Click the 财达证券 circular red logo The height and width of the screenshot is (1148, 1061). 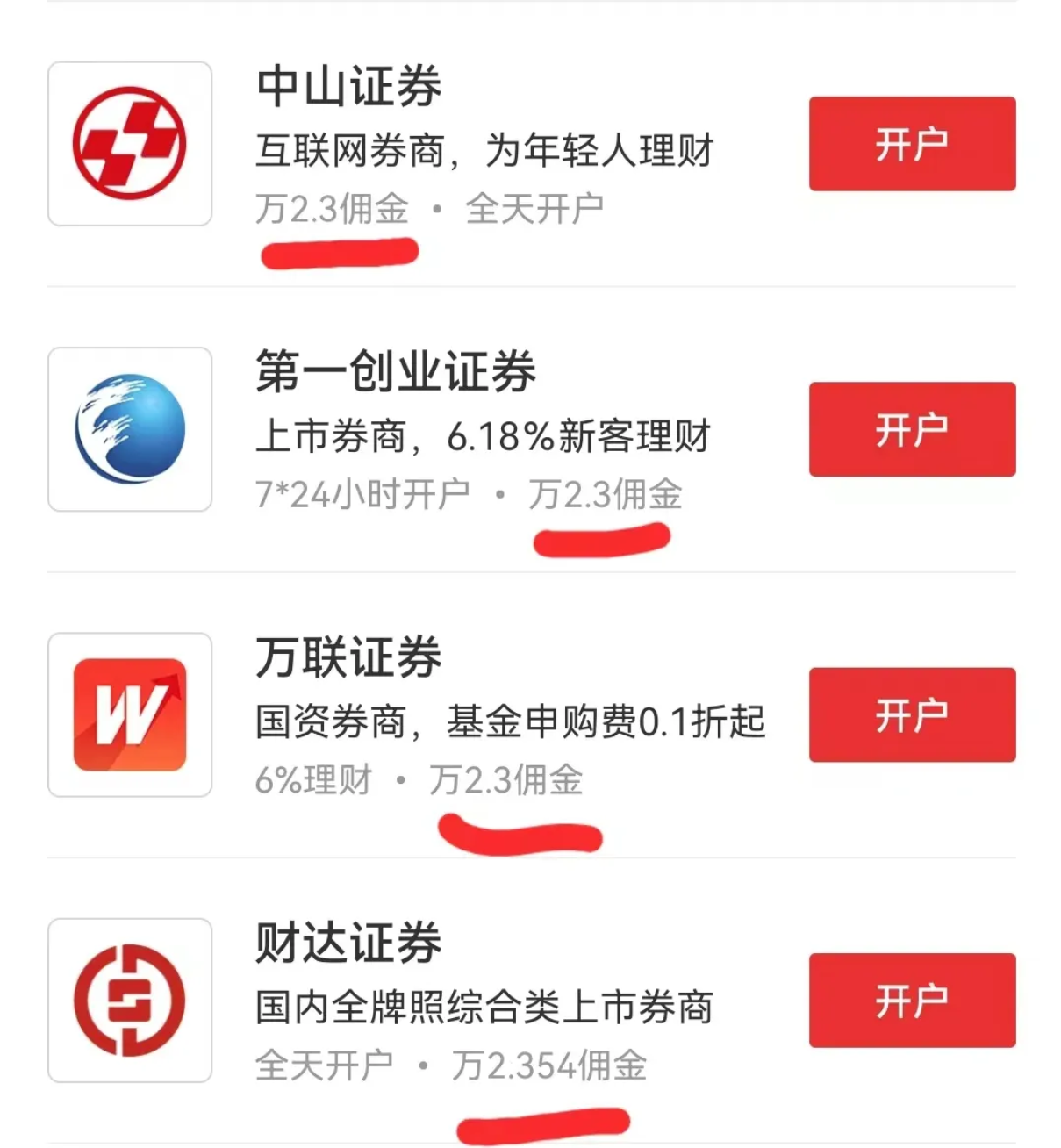point(129,998)
